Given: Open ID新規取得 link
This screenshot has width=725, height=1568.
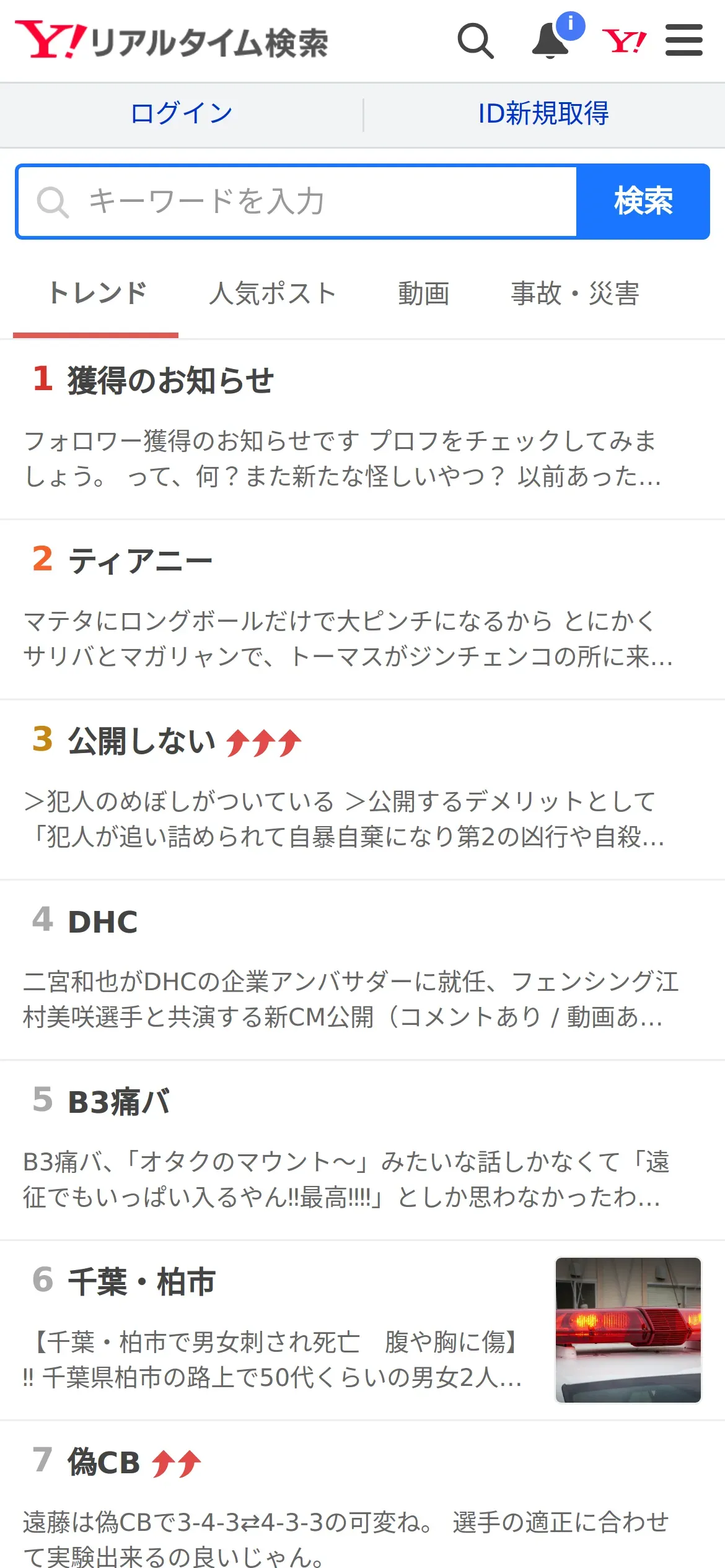Looking at the screenshot, I should pyautogui.click(x=543, y=114).
